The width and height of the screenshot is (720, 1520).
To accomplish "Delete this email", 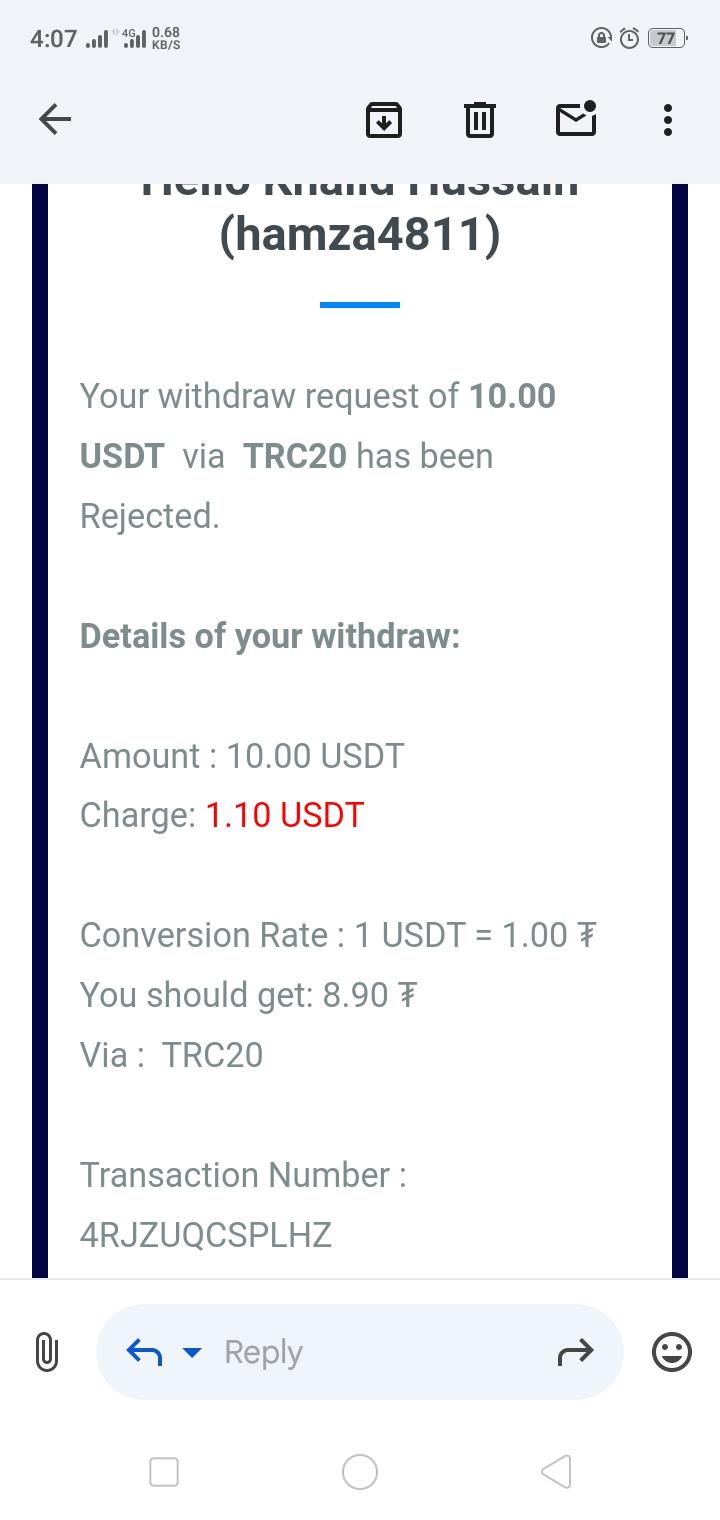I will [480, 120].
